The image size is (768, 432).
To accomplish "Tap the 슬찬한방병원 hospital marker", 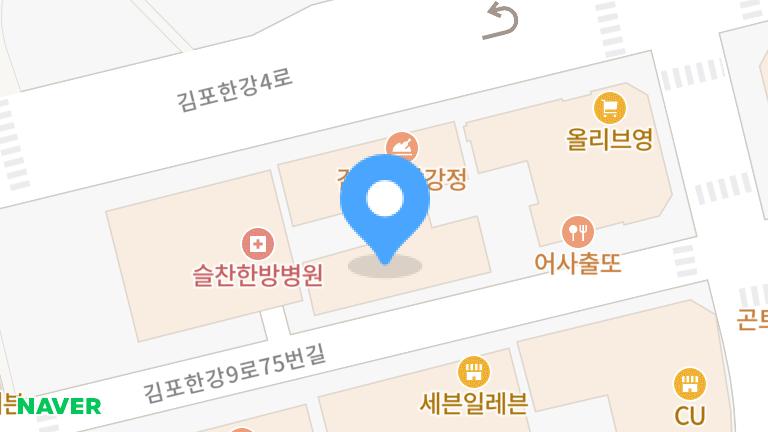I will pyautogui.click(x=258, y=243).
